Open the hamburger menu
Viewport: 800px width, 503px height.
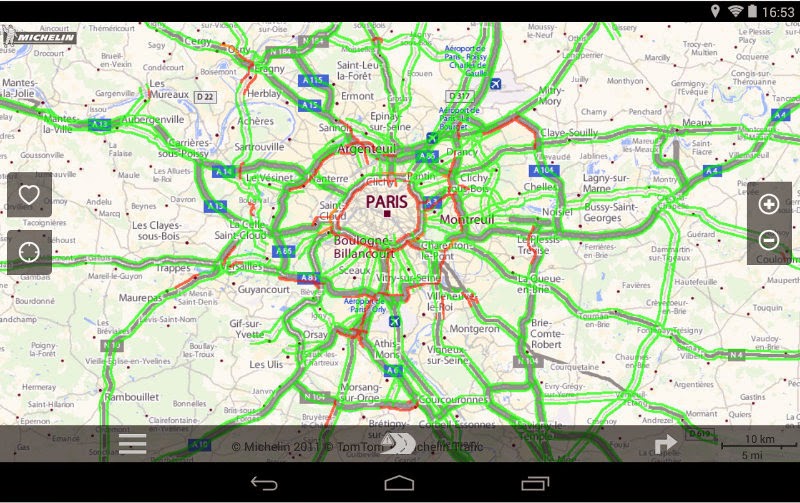tap(133, 443)
